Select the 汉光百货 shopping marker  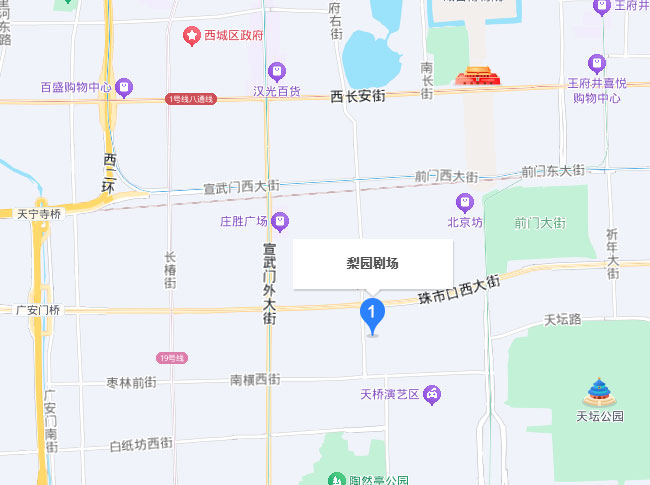point(276,70)
